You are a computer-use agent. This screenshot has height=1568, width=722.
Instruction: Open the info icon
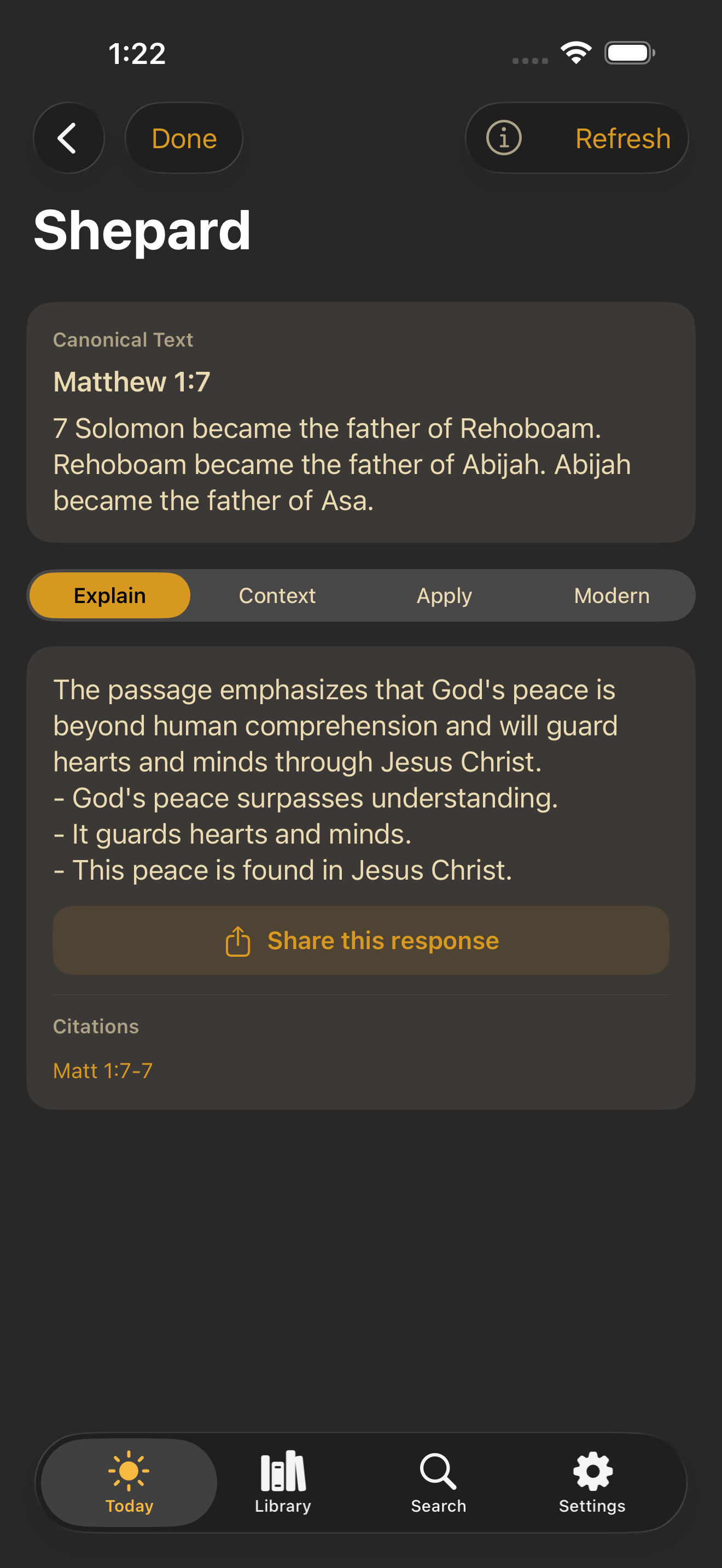[503, 138]
